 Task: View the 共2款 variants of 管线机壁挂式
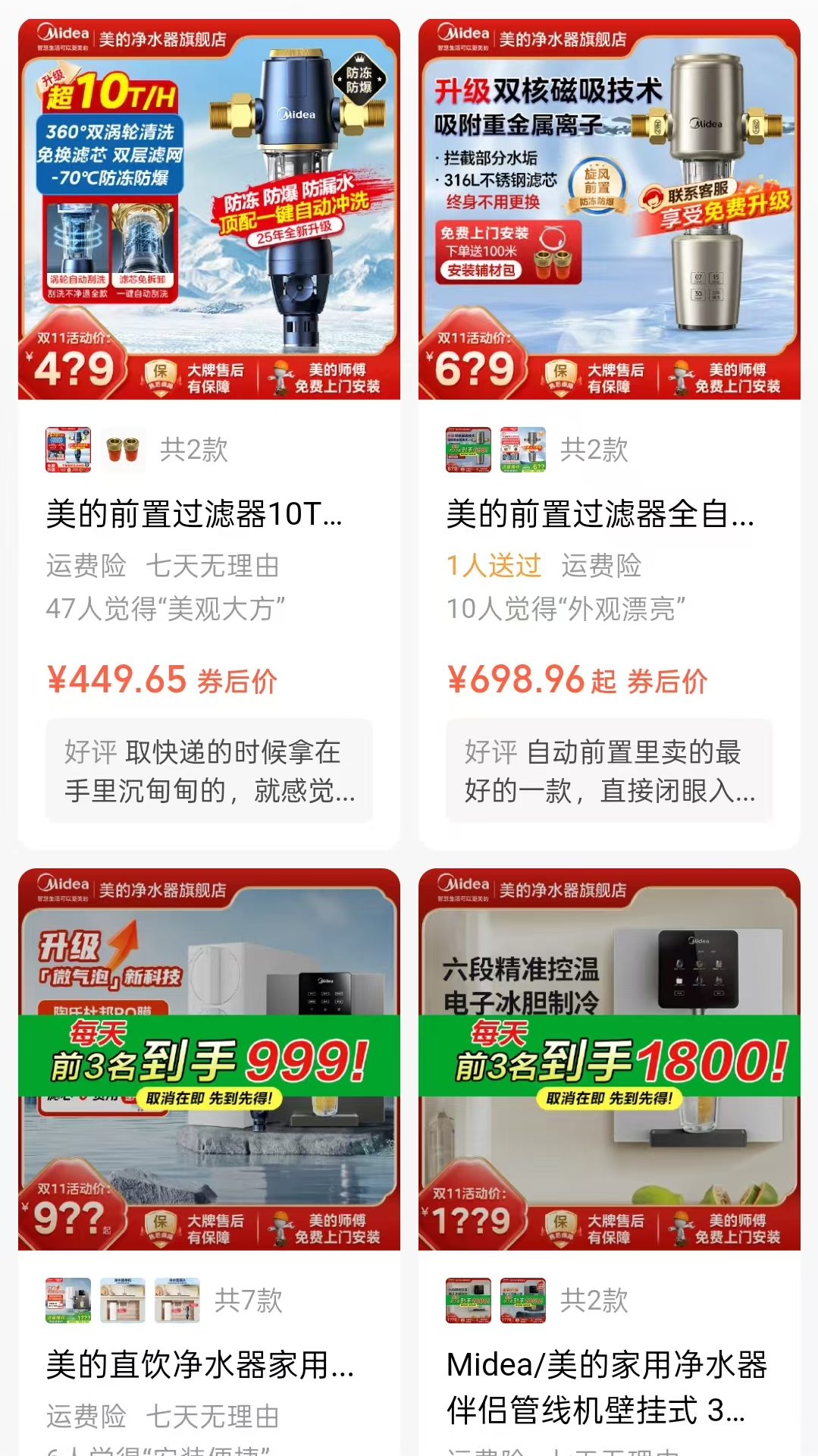[594, 1301]
